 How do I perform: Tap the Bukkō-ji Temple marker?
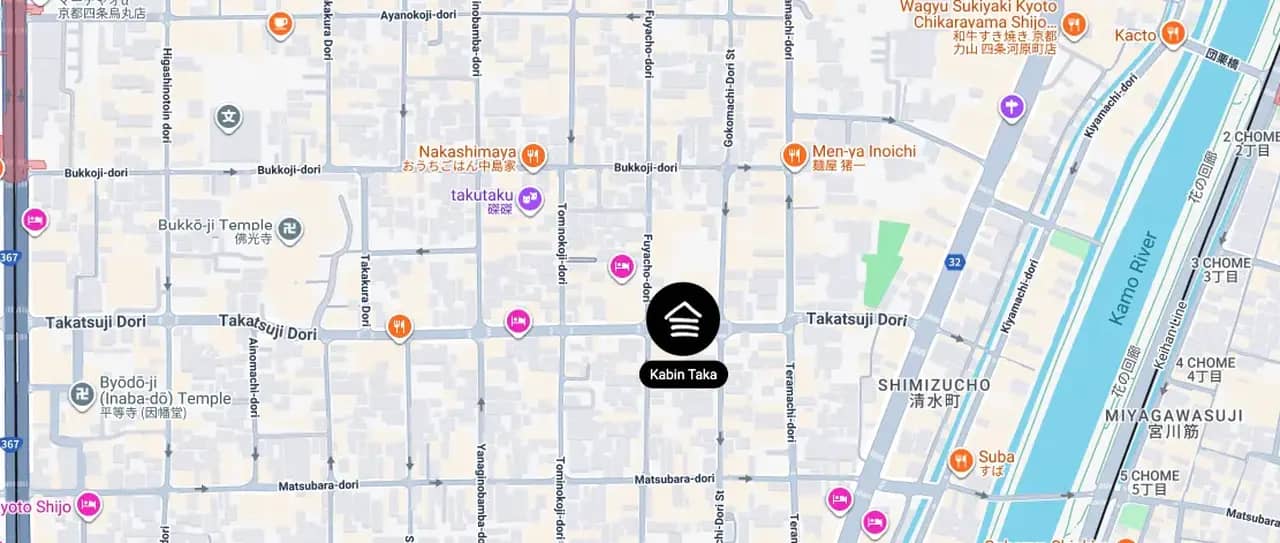pos(290,229)
